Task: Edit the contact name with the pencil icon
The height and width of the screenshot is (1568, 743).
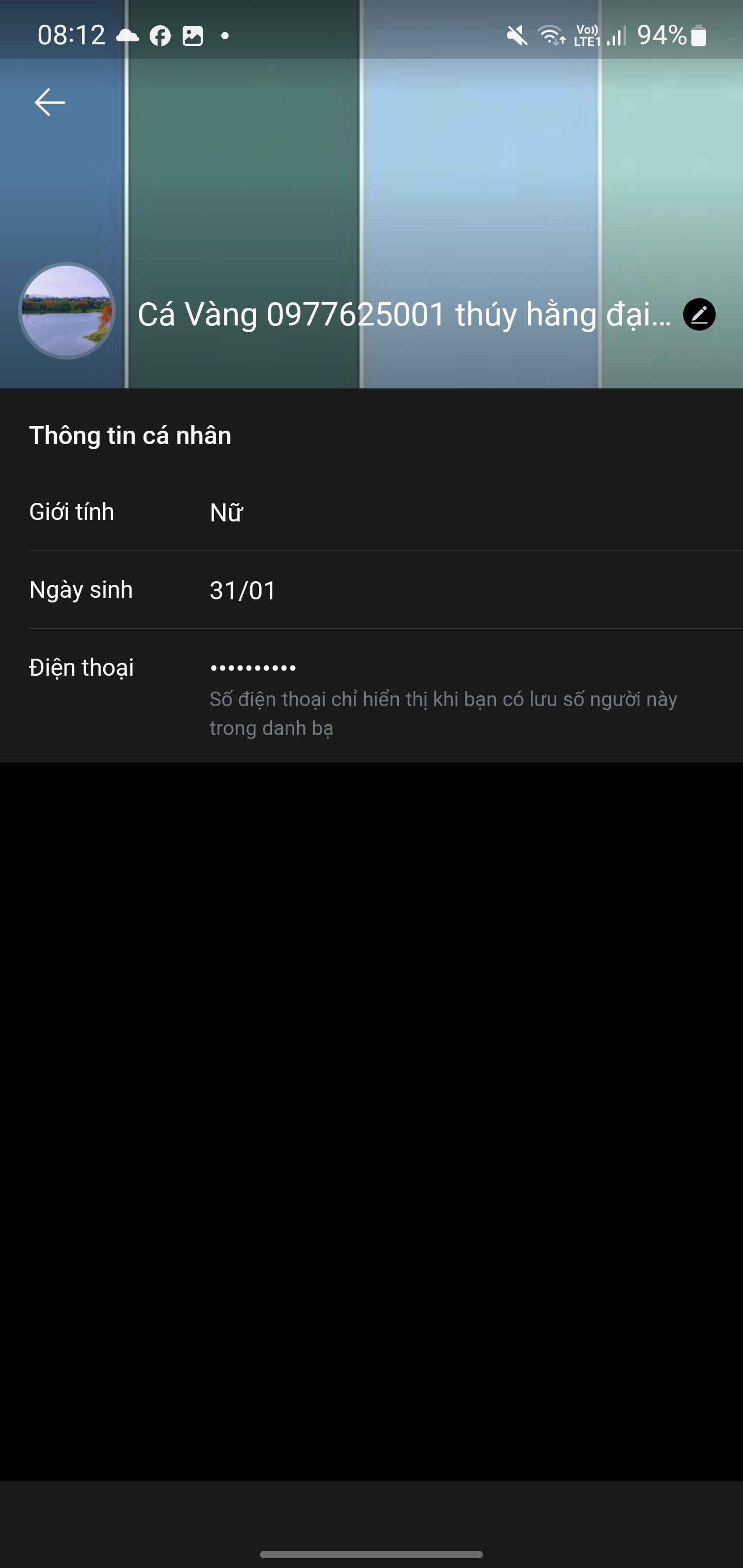Action: (699, 315)
